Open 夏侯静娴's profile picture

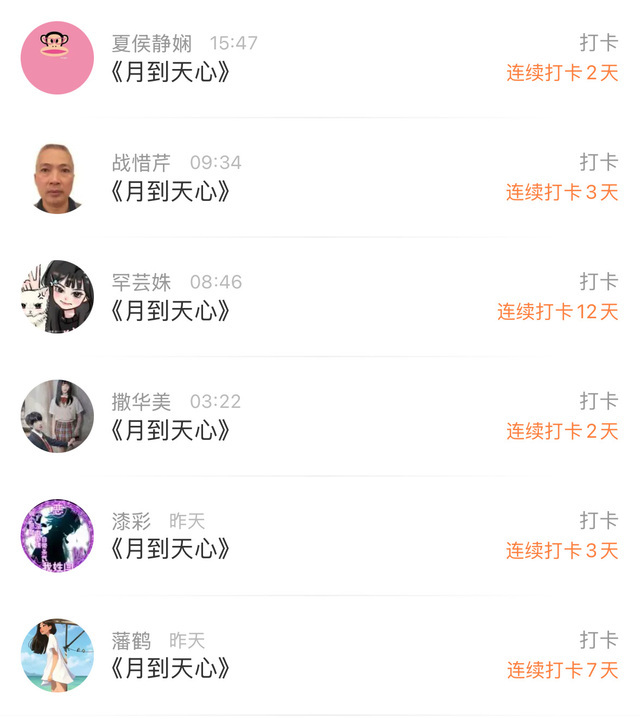click(57, 58)
